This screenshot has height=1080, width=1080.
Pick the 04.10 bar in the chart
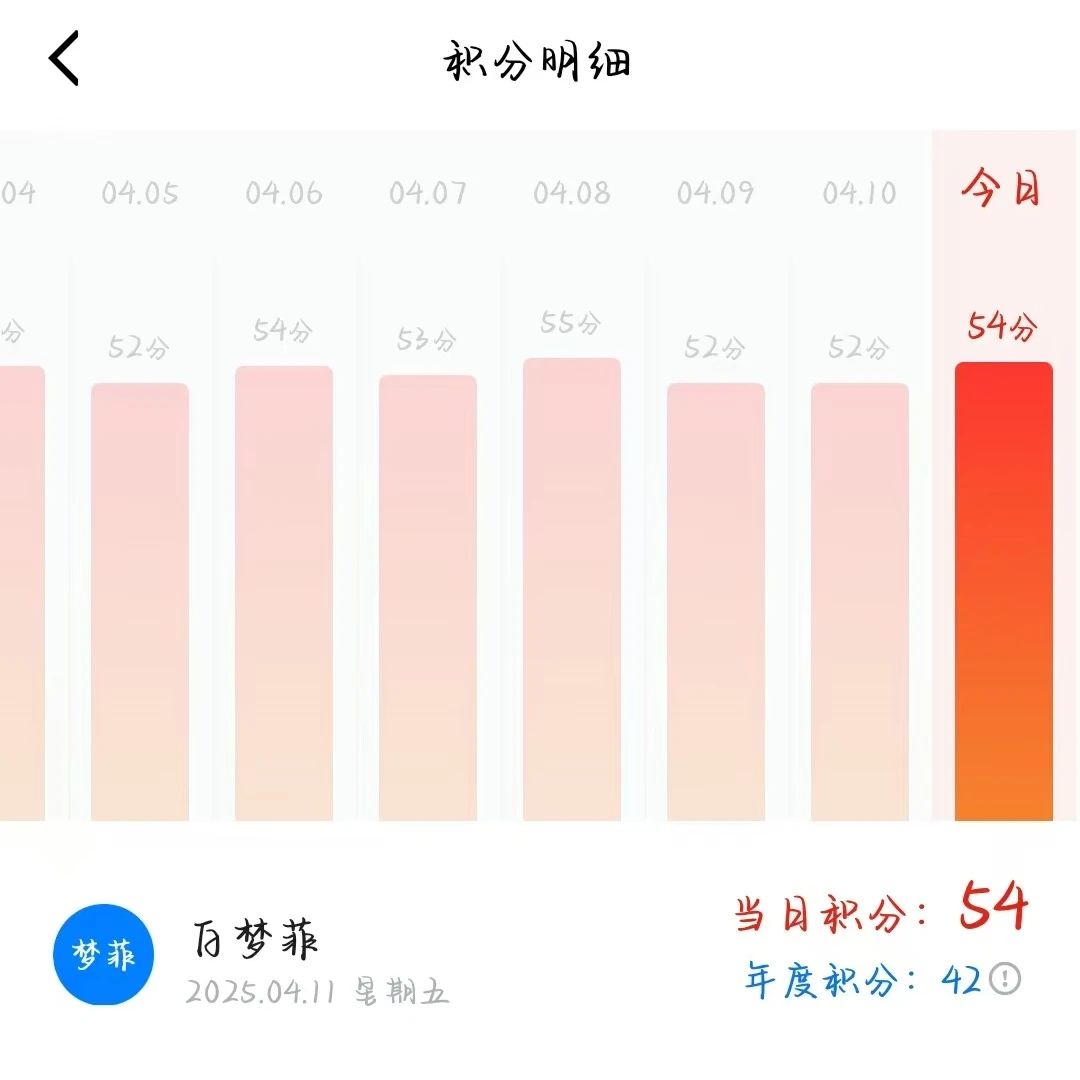860,601
